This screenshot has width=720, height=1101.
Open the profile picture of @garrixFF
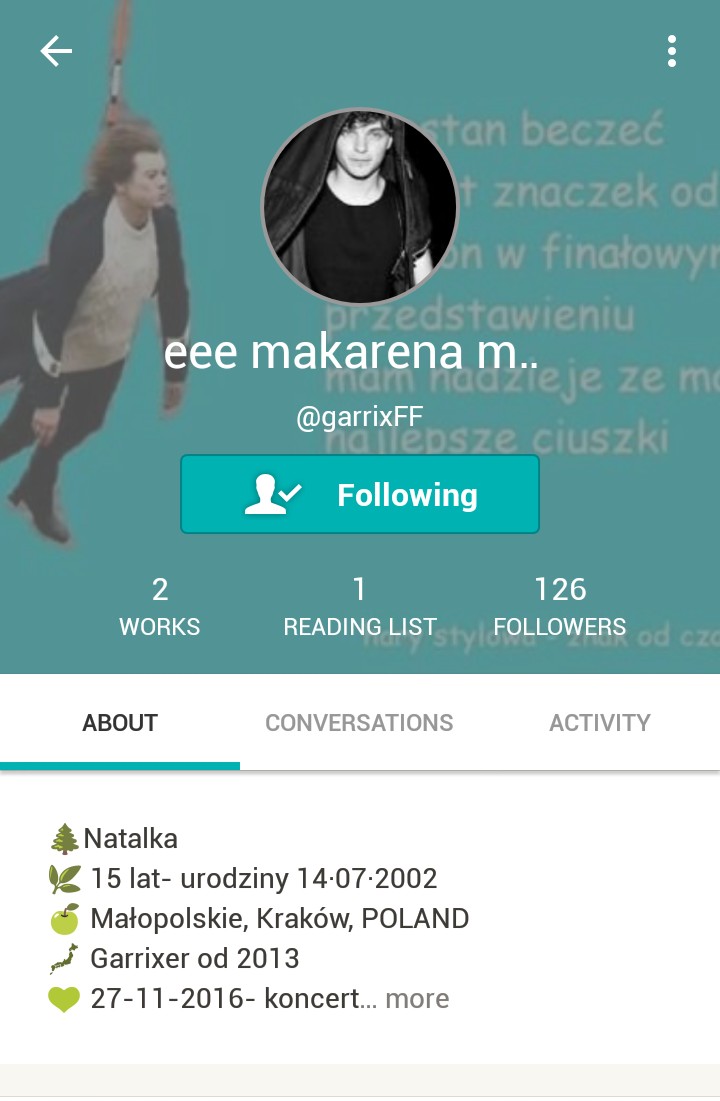coord(360,207)
